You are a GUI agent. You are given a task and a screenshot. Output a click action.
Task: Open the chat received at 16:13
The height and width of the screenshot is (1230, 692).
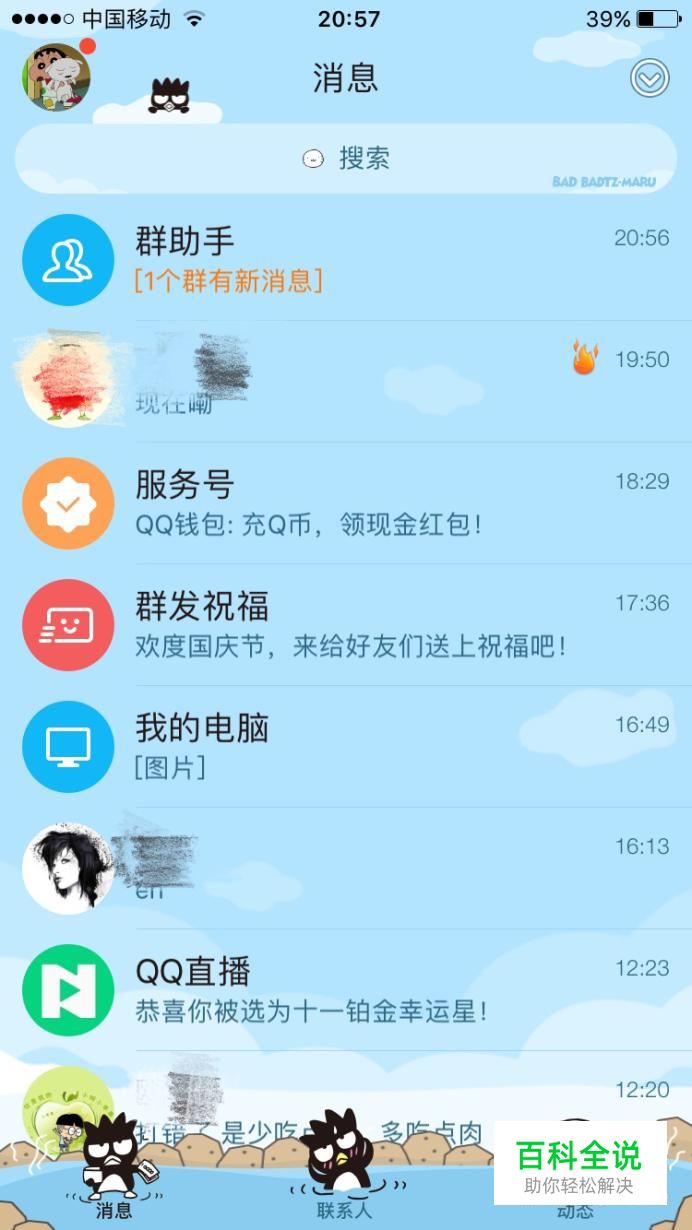pyautogui.click(x=346, y=868)
